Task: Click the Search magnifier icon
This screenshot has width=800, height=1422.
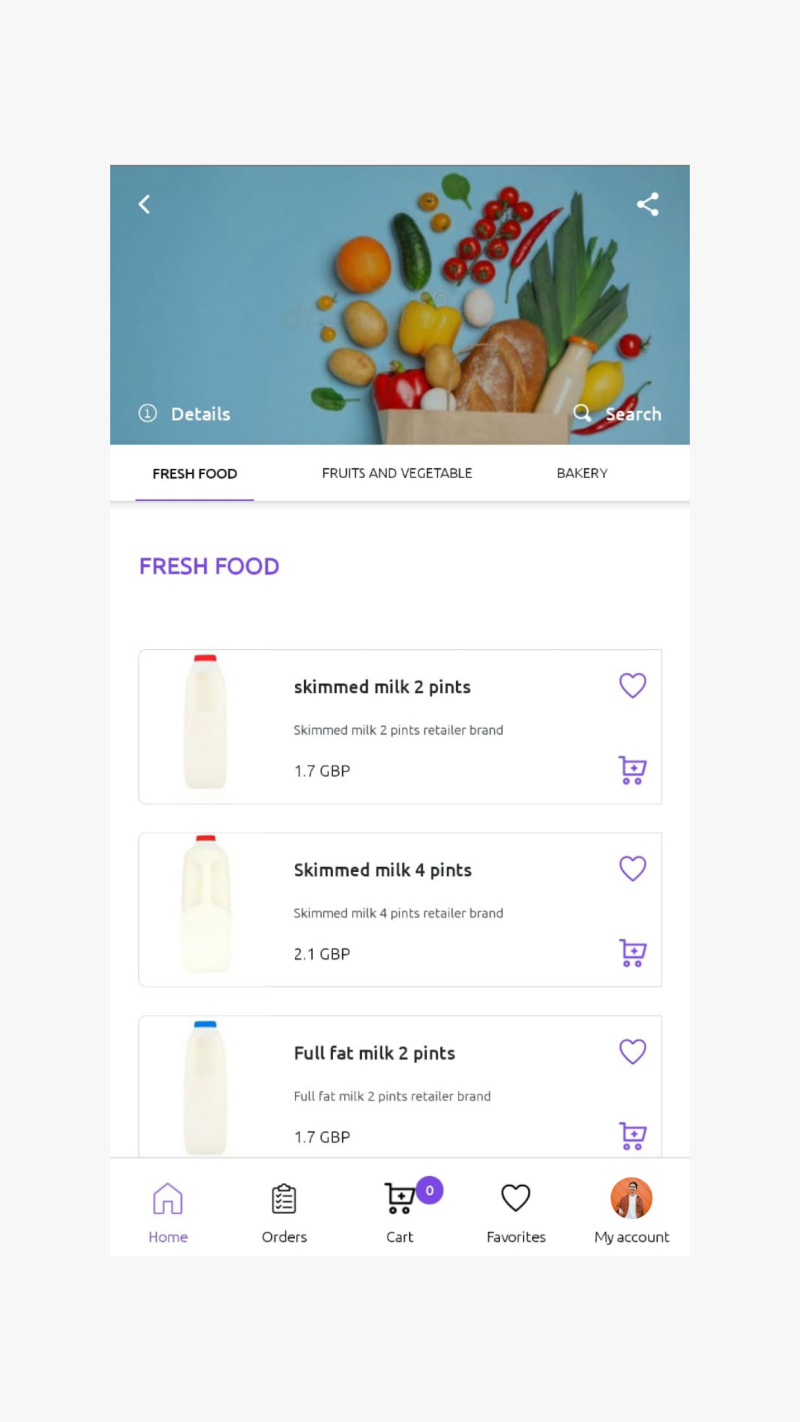Action: click(583, 413)
